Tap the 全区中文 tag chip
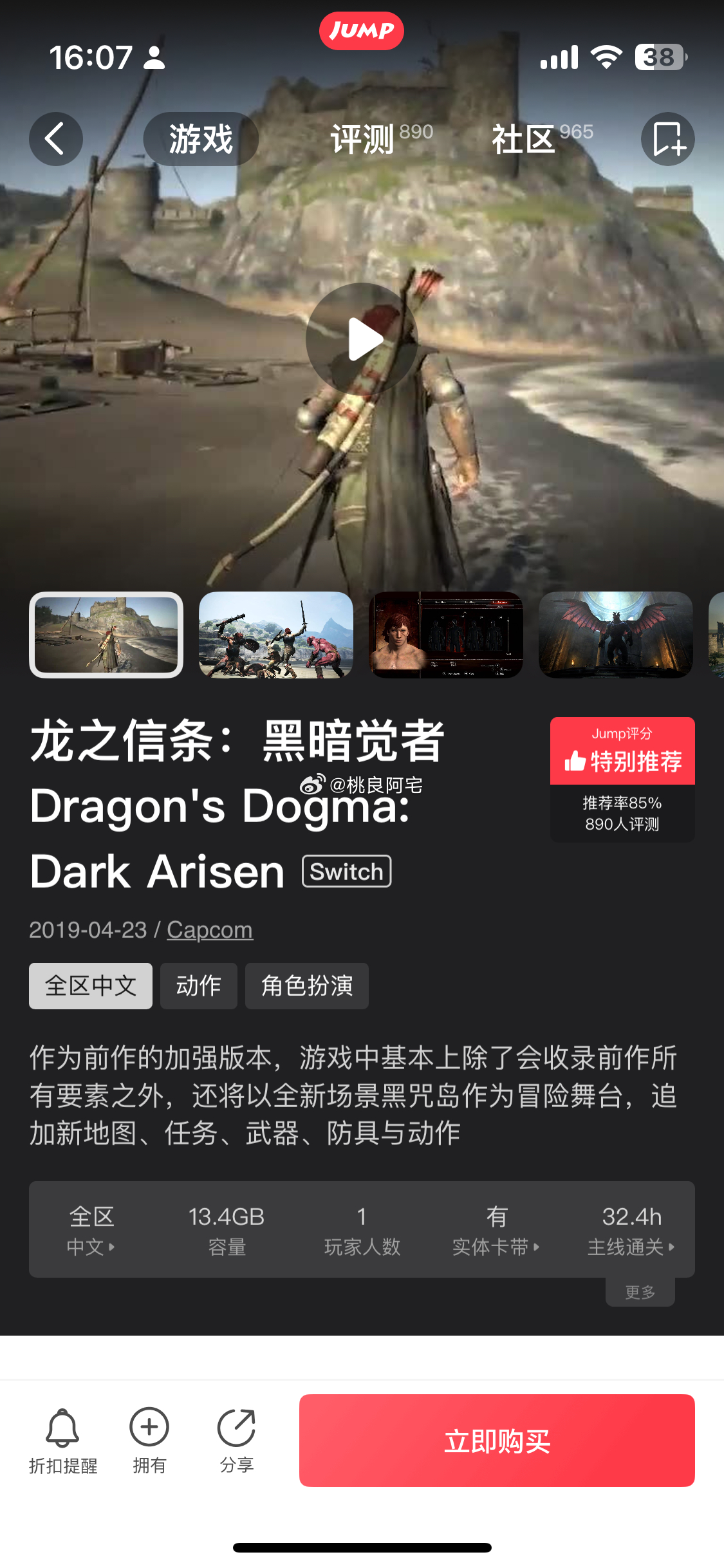This screenshot has height=1568, width=724. [91, 986]
